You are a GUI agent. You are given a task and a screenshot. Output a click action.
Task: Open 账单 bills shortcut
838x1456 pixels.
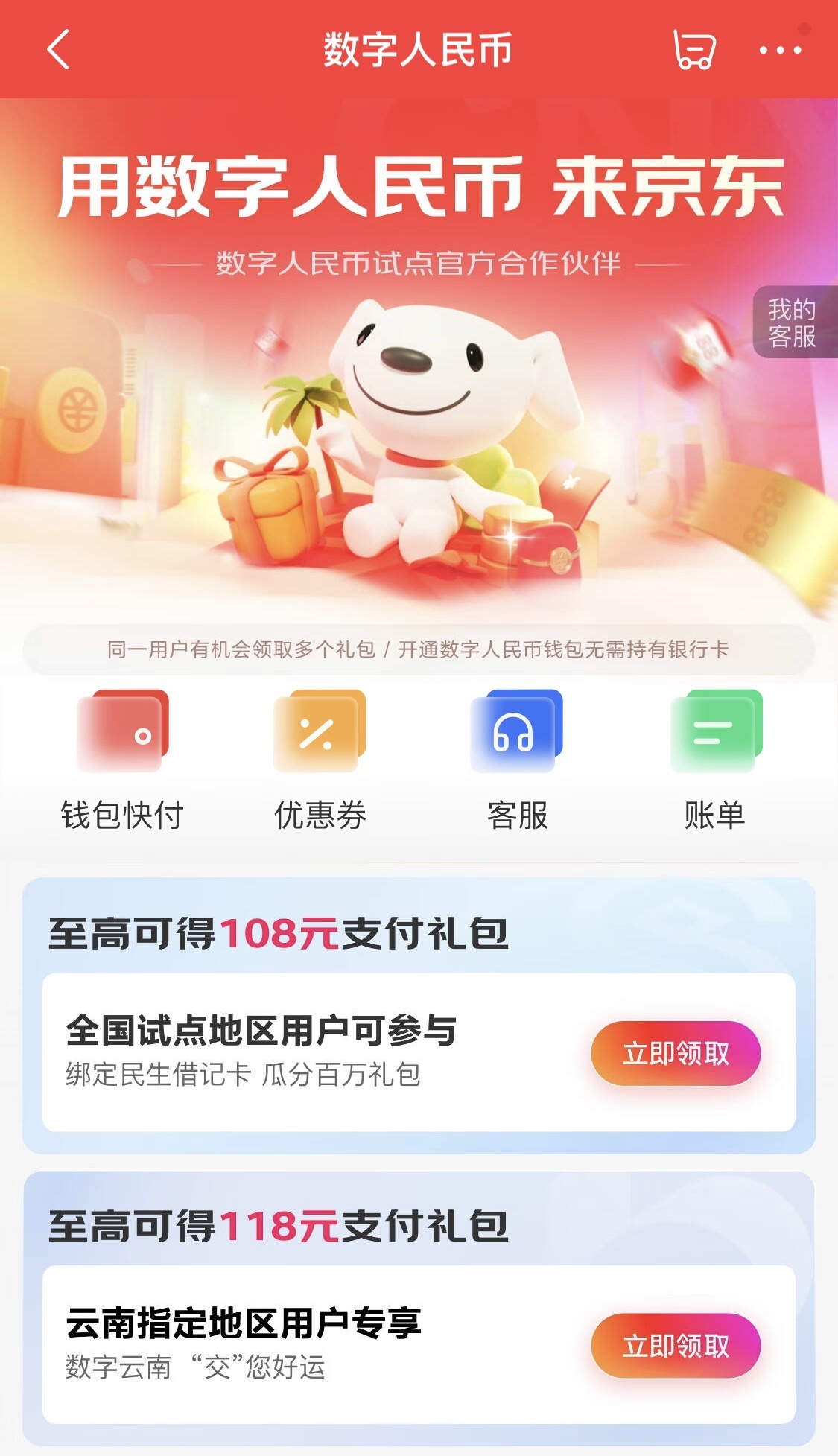(714, 760)
